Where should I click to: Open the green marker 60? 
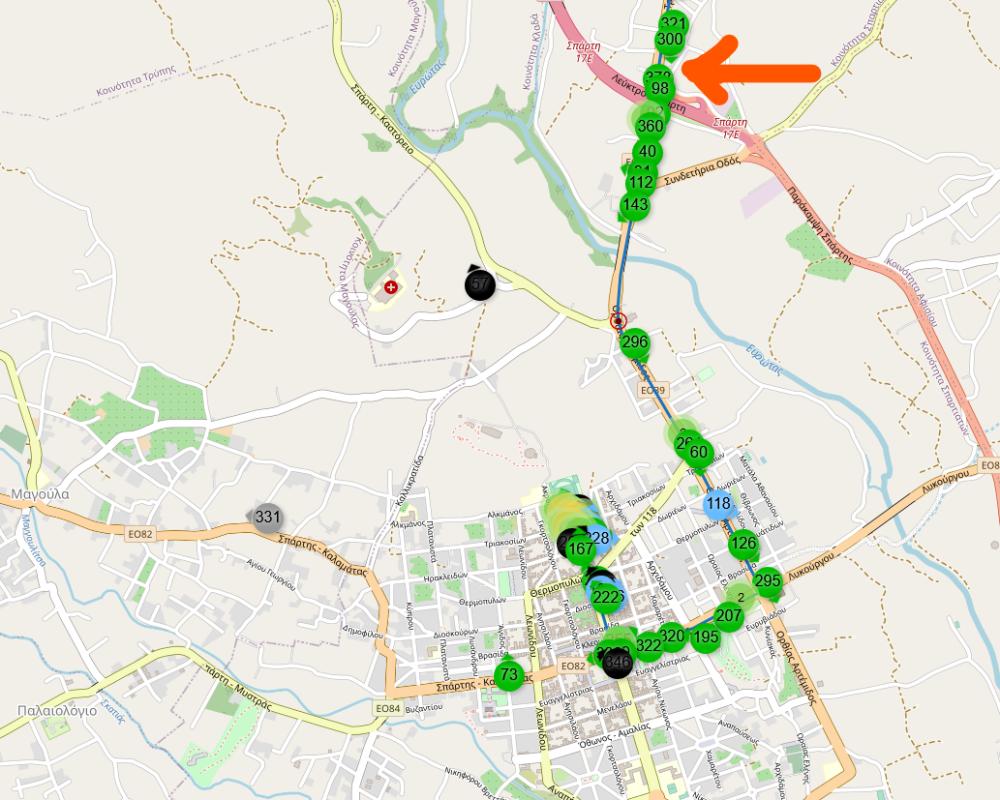pos(699,452)
